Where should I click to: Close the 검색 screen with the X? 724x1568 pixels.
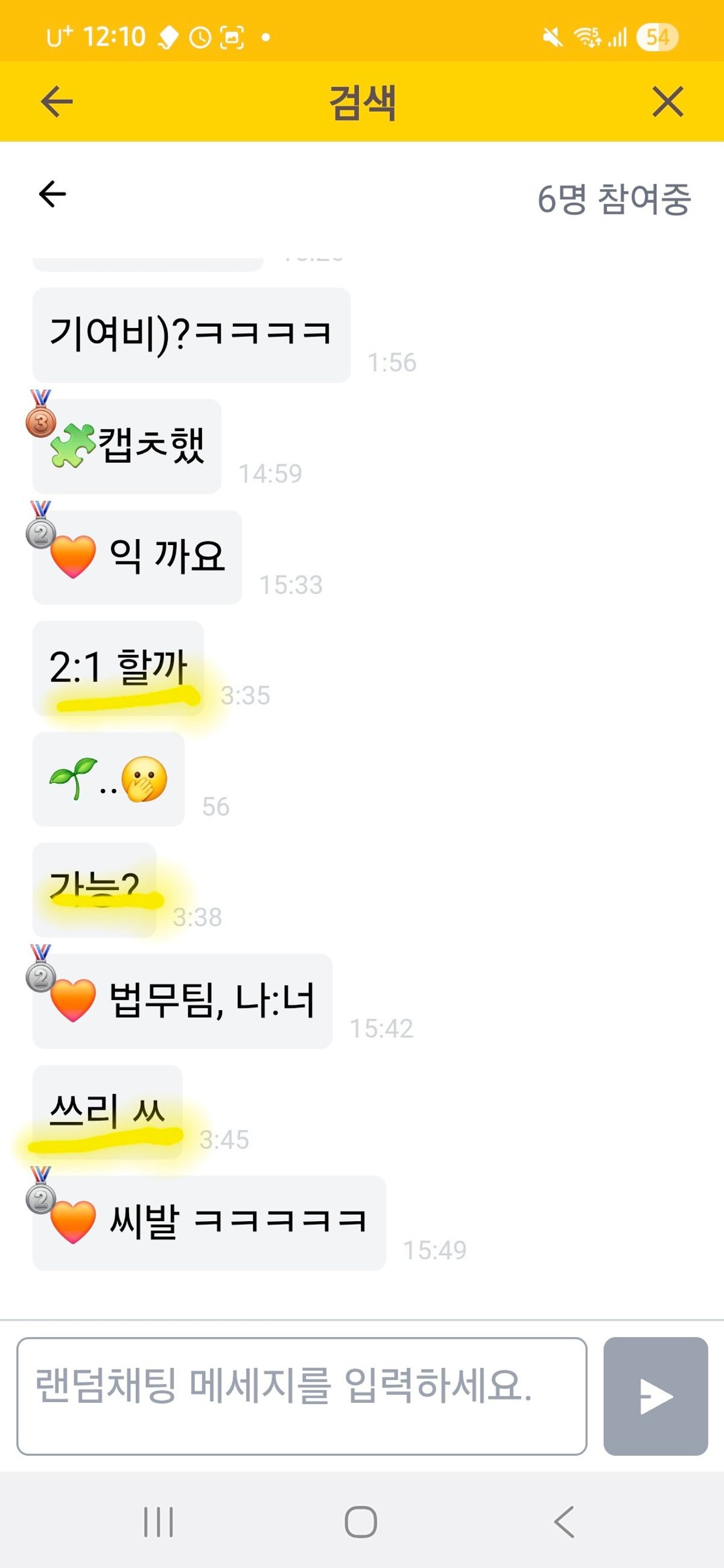pyautogui.click(x=667, y=102)
